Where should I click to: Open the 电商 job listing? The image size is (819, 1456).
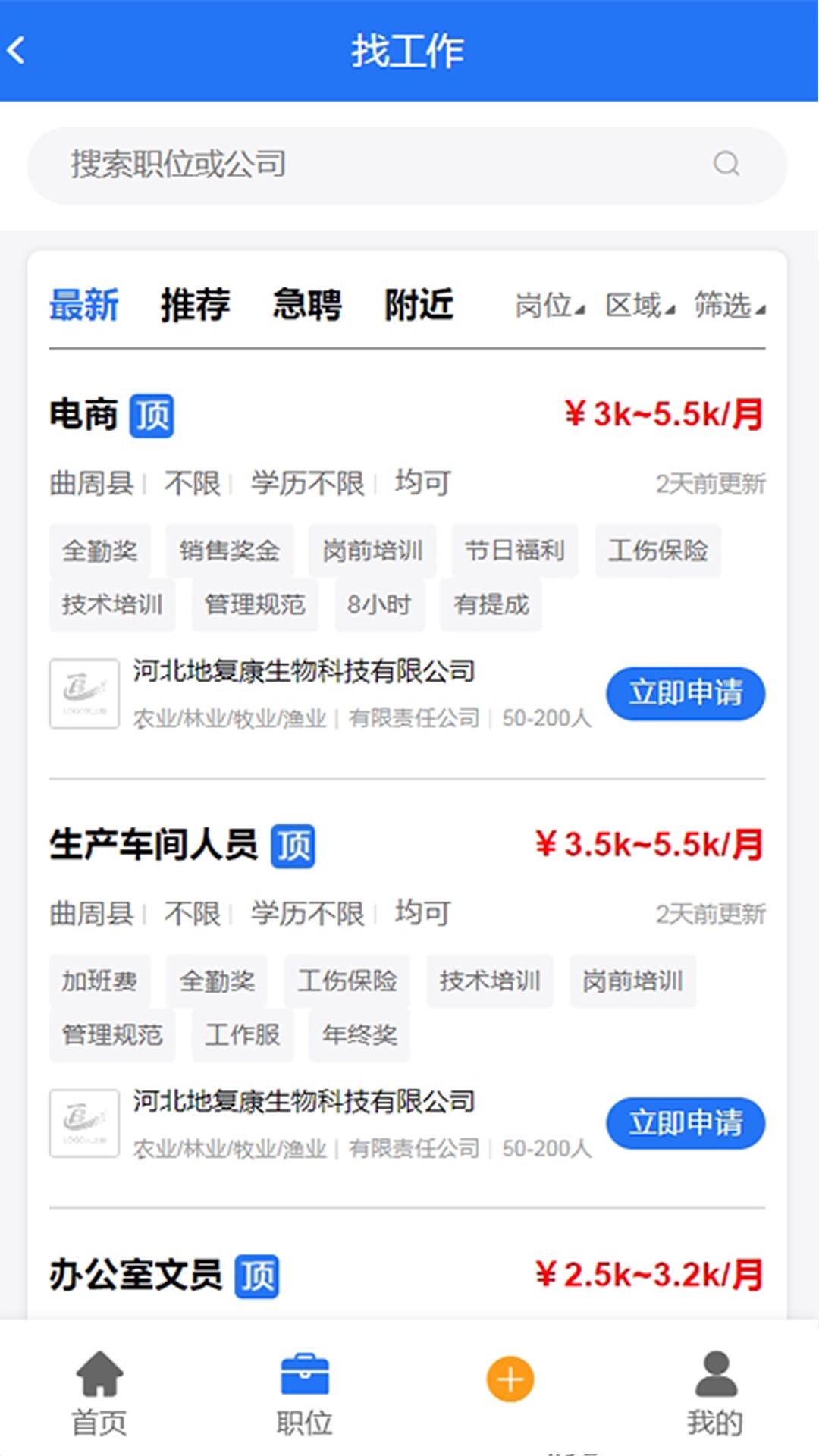click(83, 416)
